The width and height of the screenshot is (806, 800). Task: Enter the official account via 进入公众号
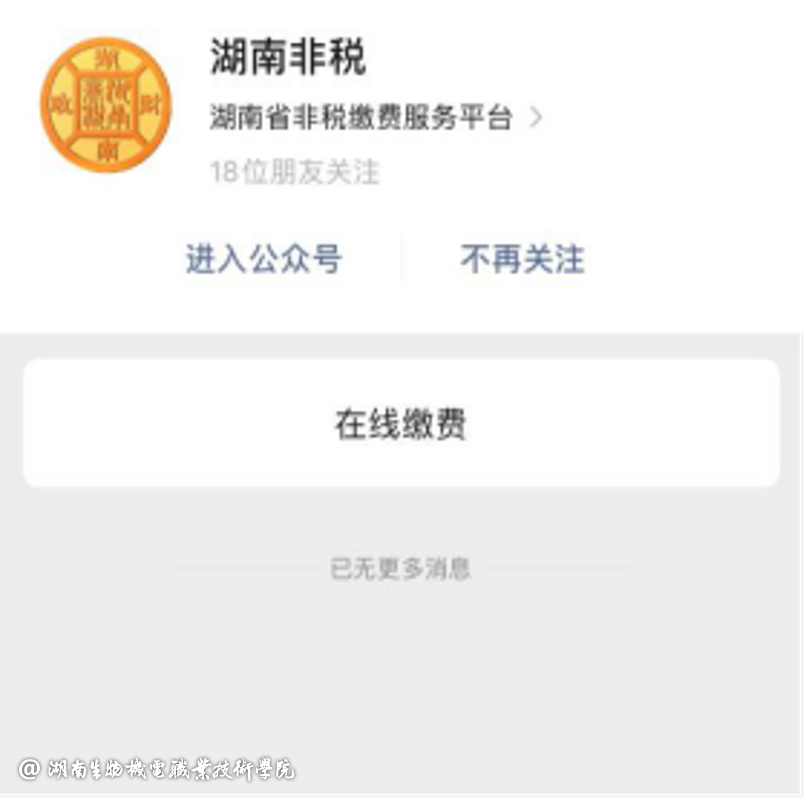(x=264, y=259)
